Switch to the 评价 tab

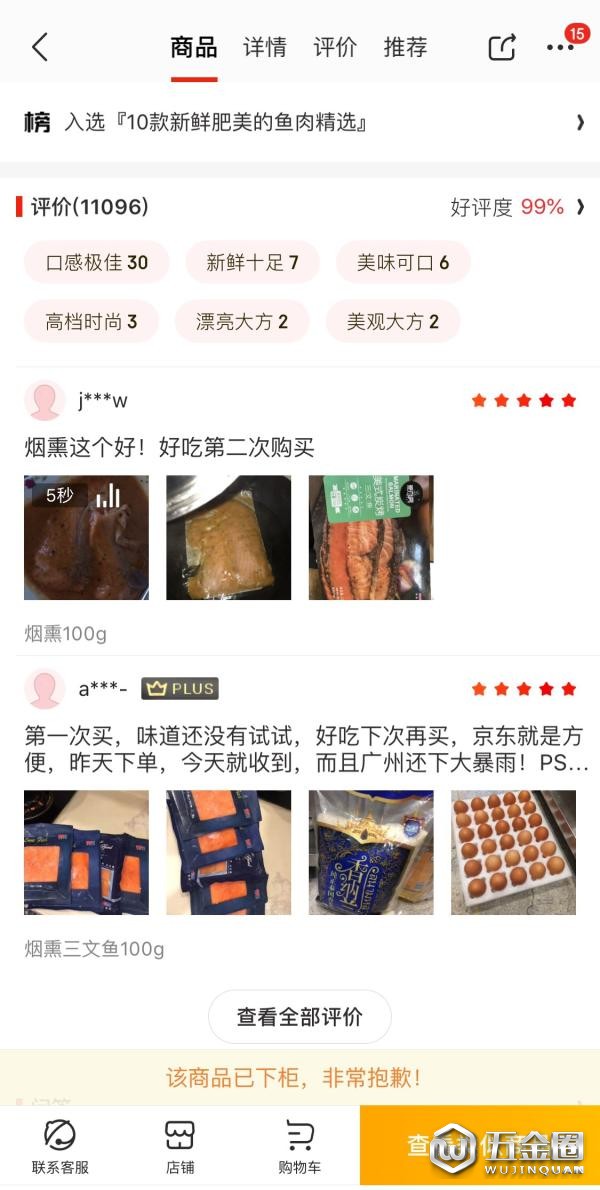click(335, 47)
